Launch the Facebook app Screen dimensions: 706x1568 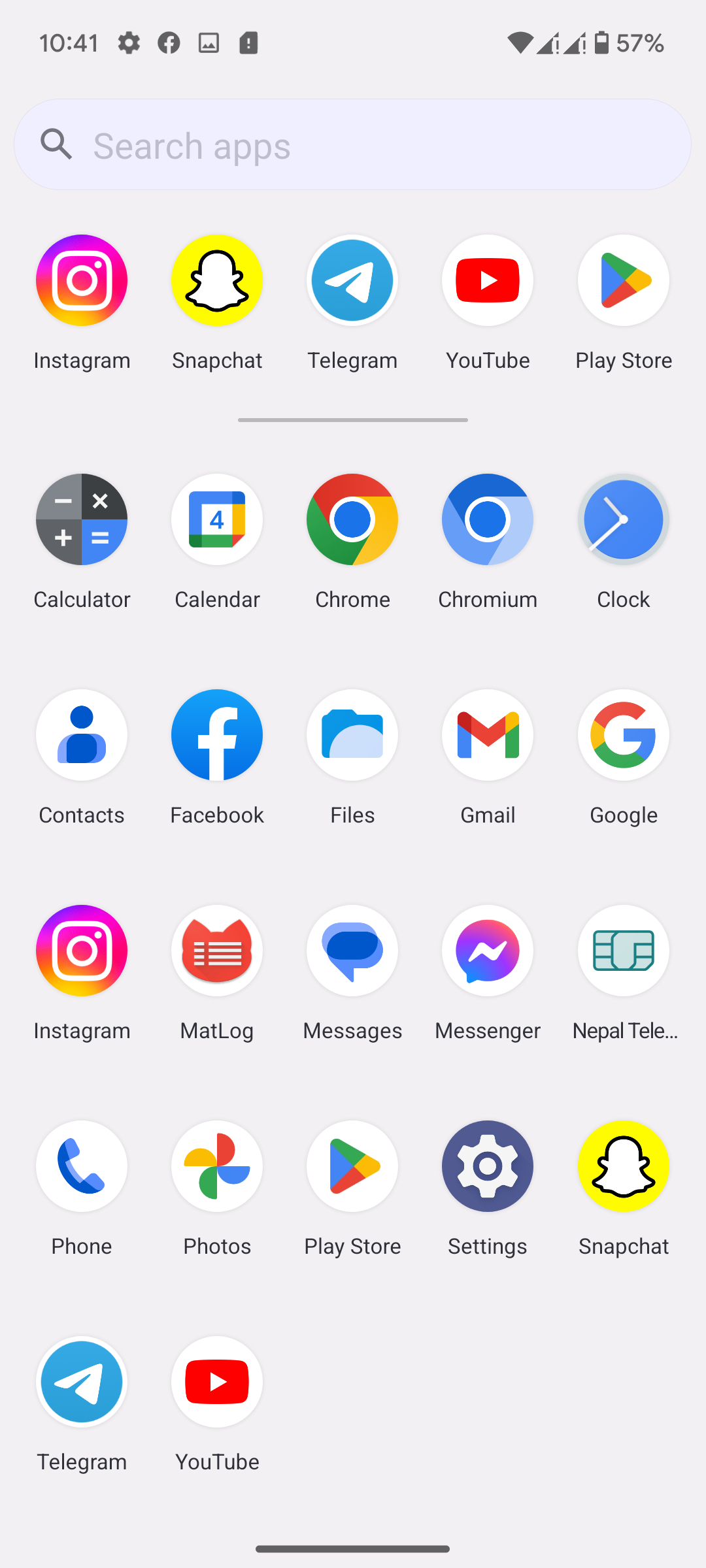pos(217,736)
